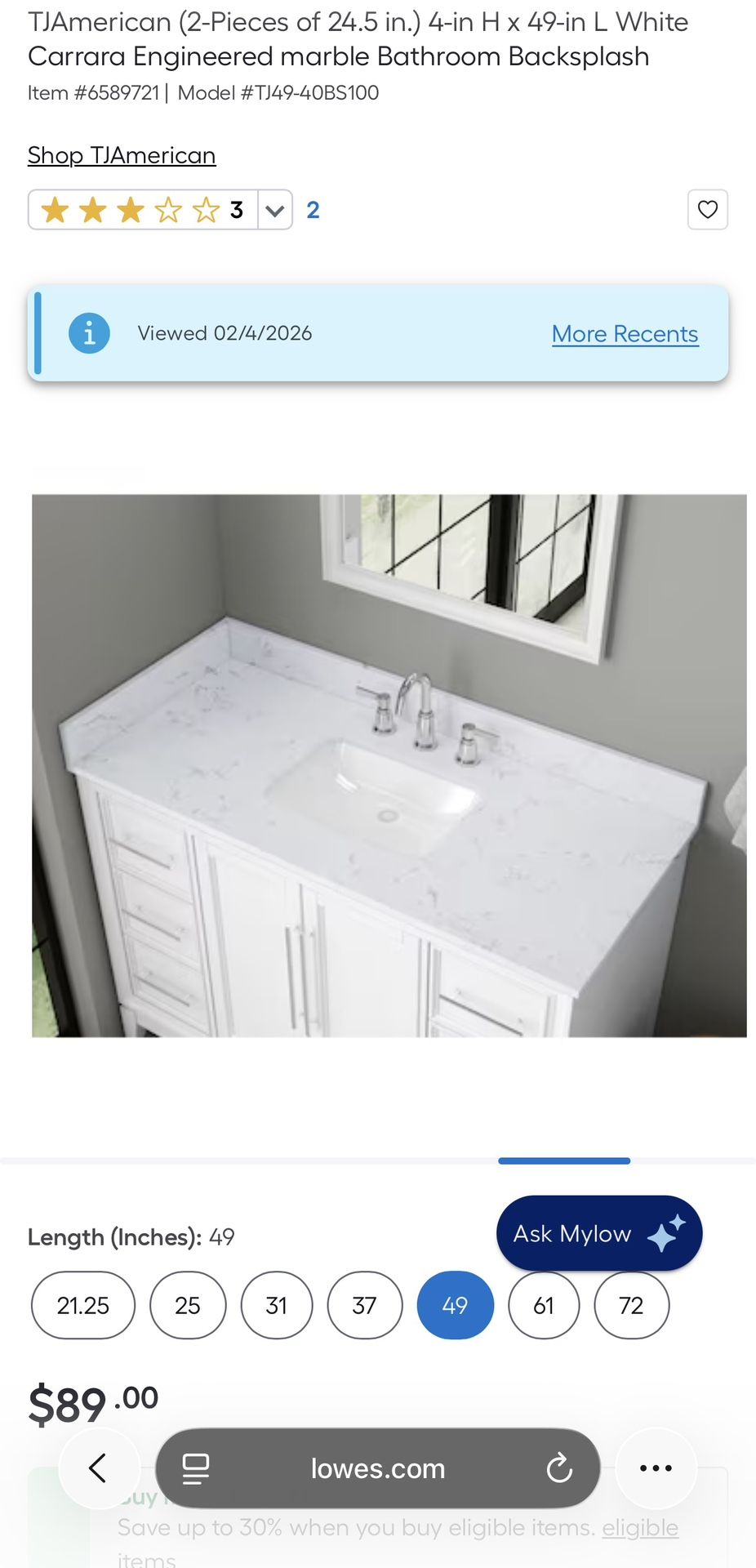Go back in the browser
This screenshot has width=756, height=1568.
98,1468
